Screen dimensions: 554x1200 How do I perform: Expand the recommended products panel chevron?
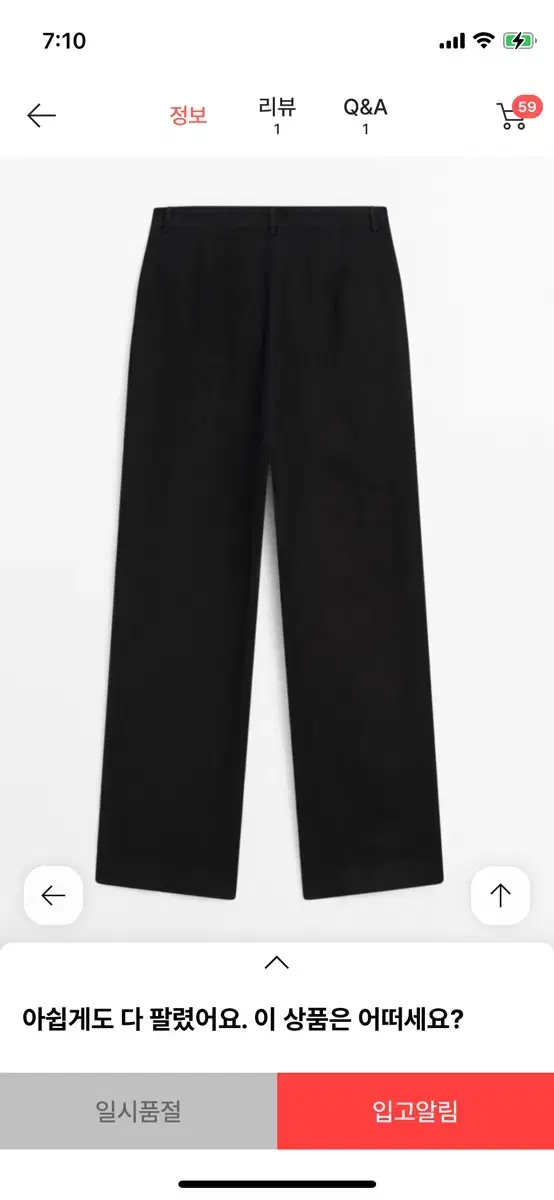(277, 963)
